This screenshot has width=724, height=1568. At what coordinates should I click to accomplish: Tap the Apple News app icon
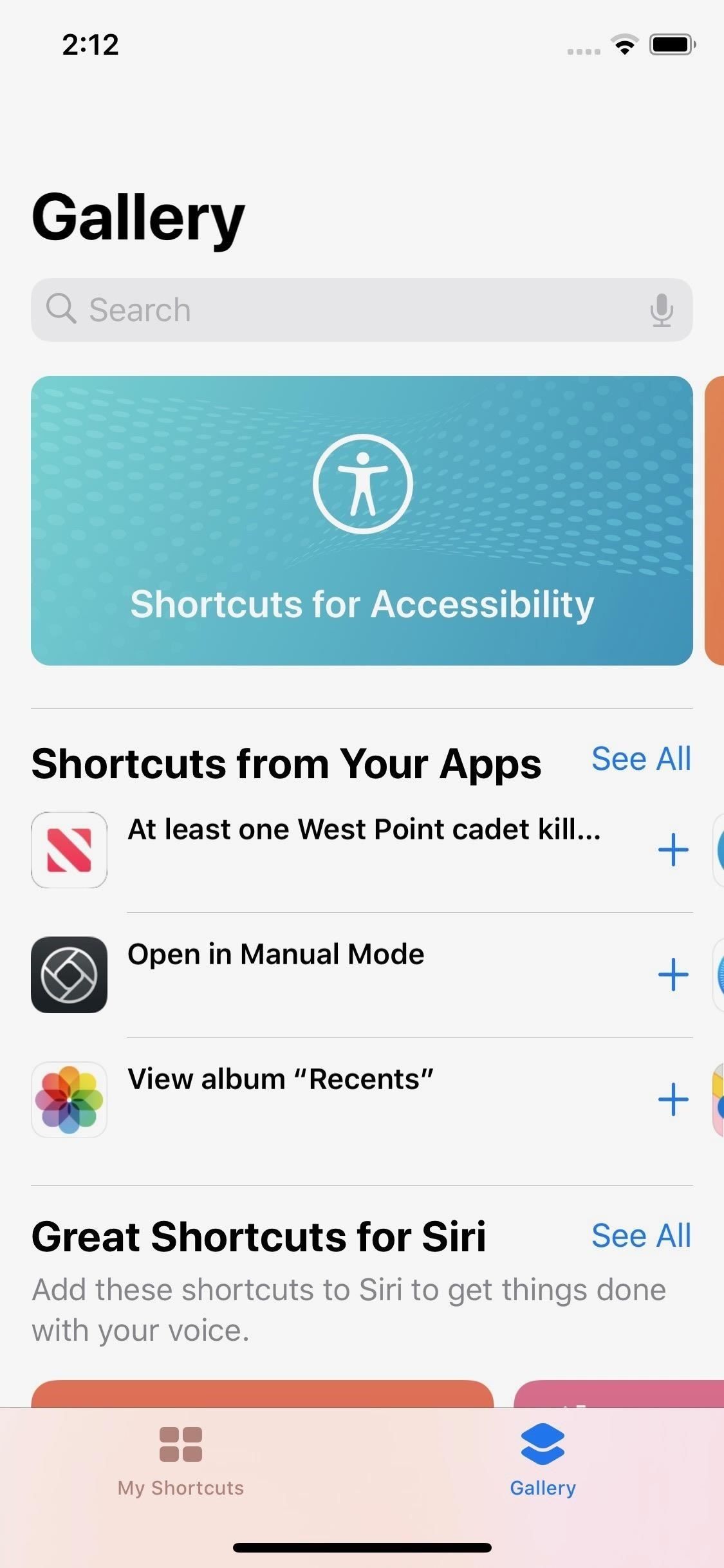click(x=69, y=850)
